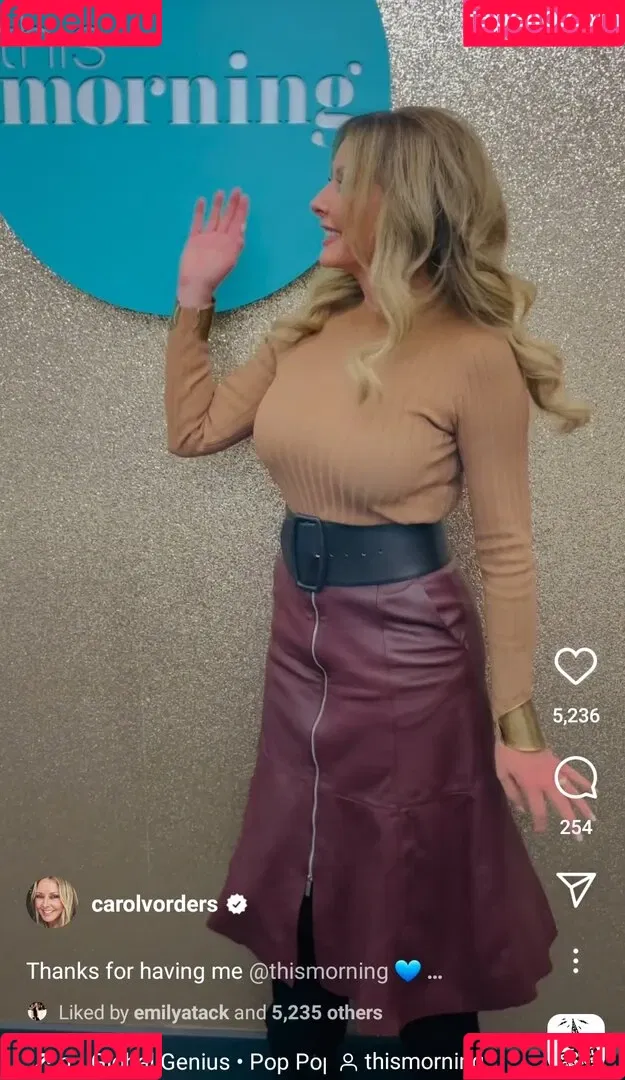Open the carolvorders username

coord(154,904)
